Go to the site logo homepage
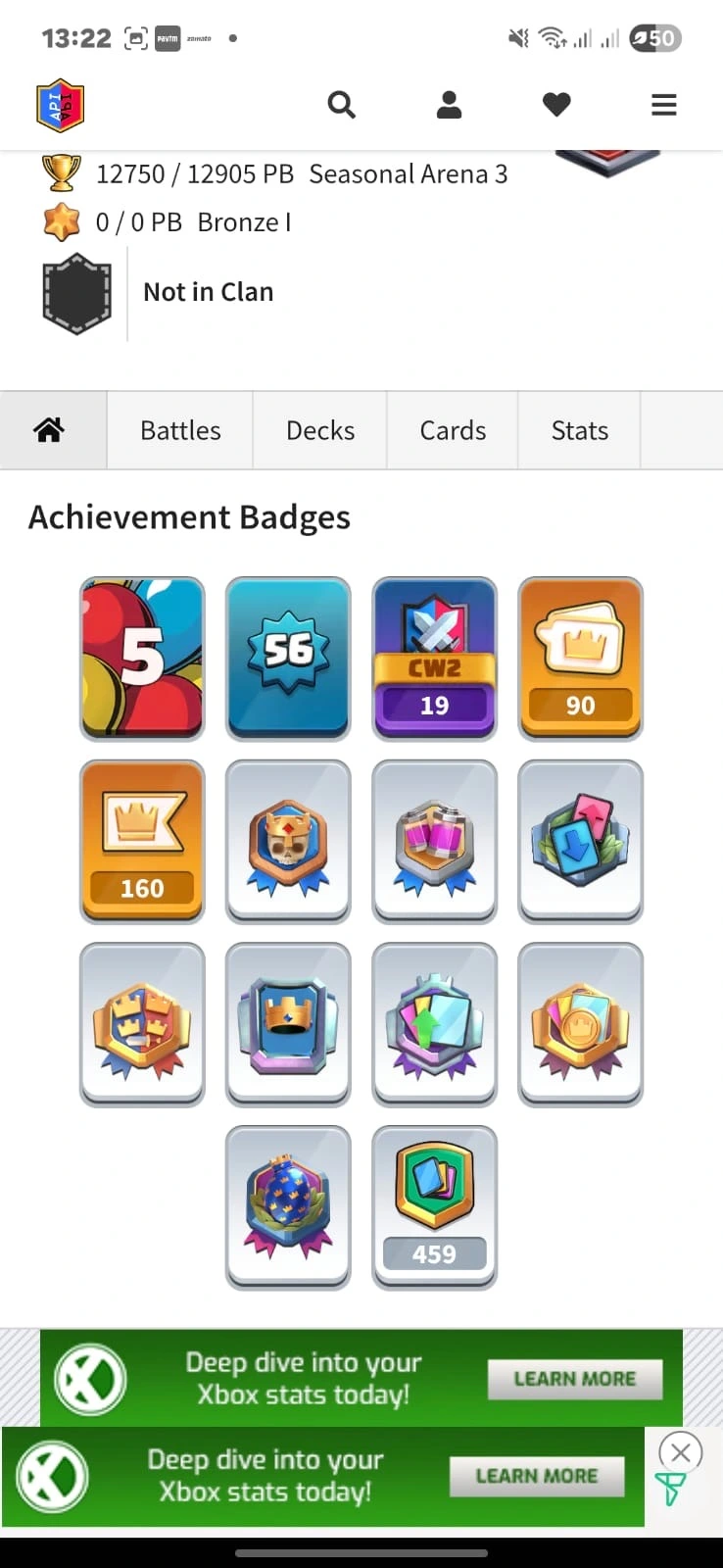This screenshot has width=723, height=1568. tap(61, 105)
